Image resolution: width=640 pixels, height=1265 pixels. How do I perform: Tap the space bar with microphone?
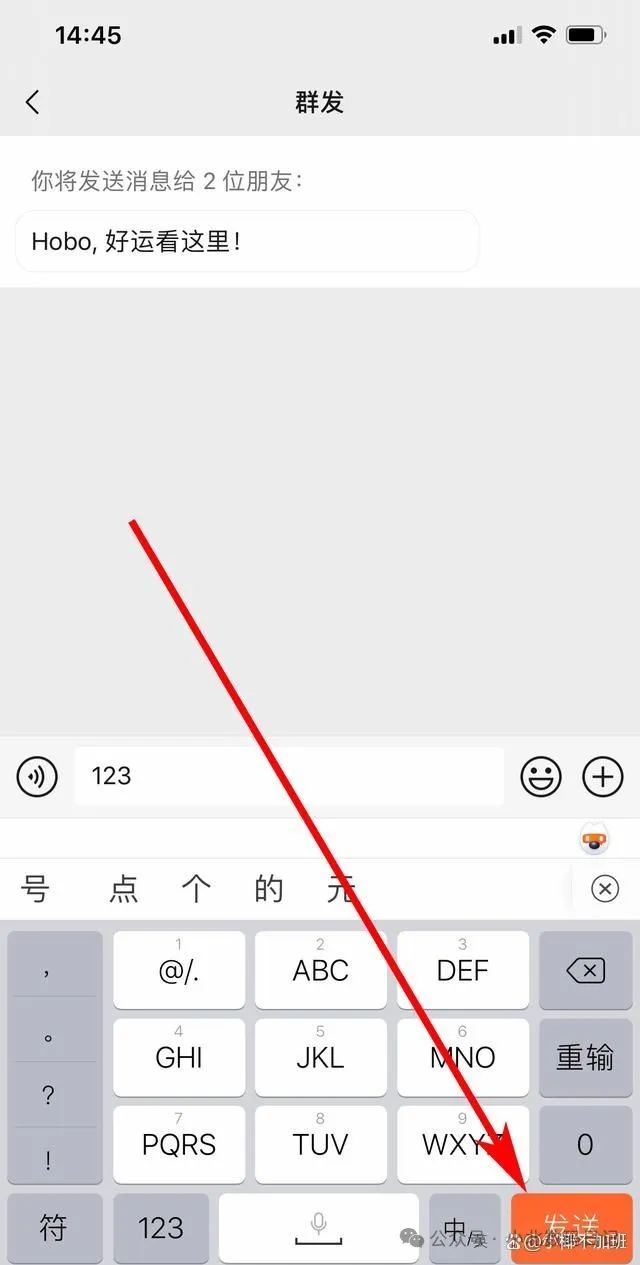(x=319, y=1228)
